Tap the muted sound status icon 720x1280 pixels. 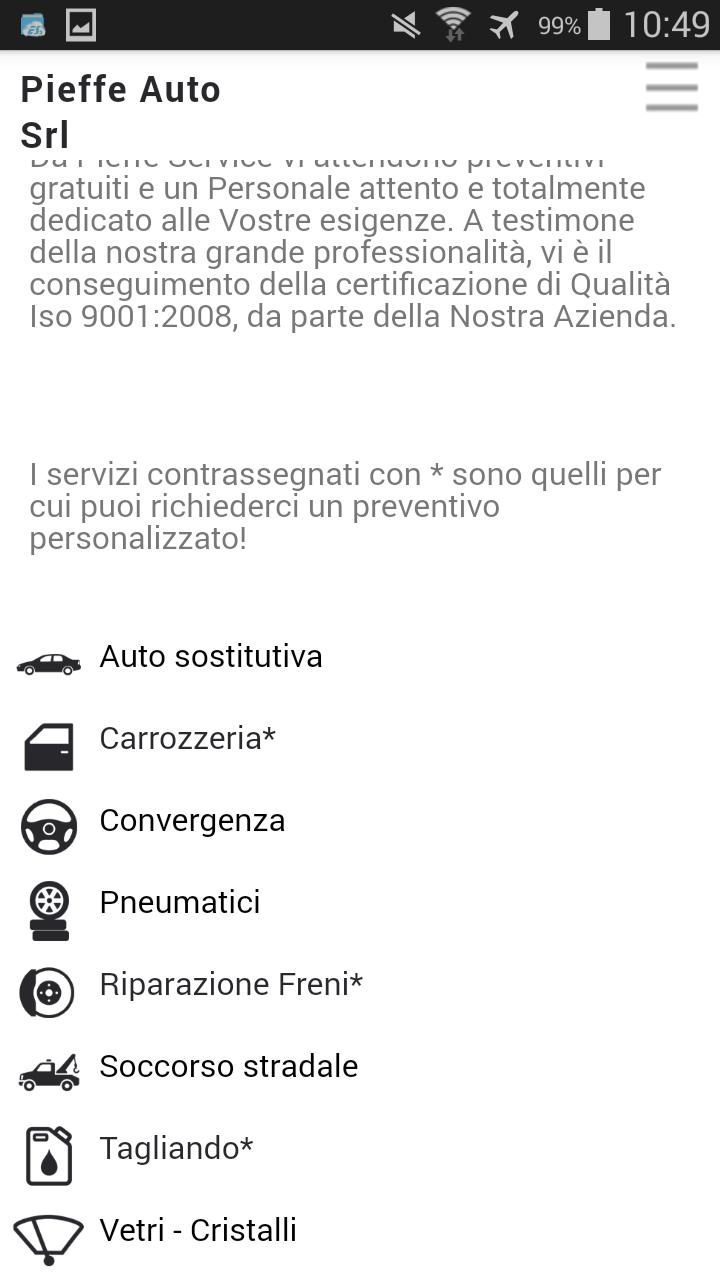[405, 25]
